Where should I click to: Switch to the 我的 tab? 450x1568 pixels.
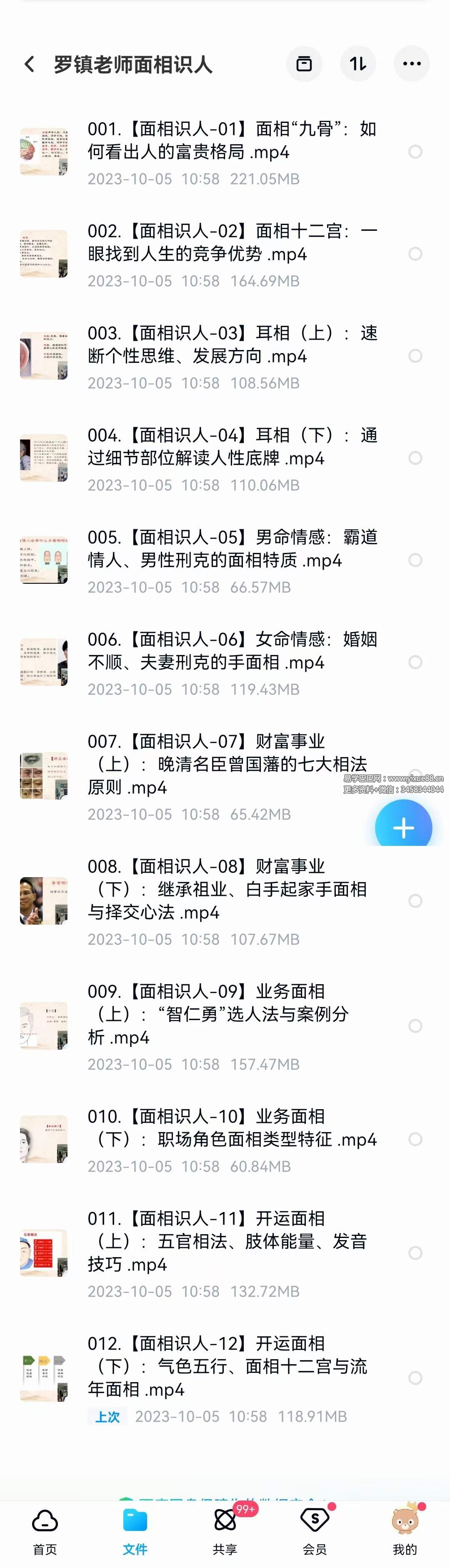pyautogui.click(x=405, y=1531)
